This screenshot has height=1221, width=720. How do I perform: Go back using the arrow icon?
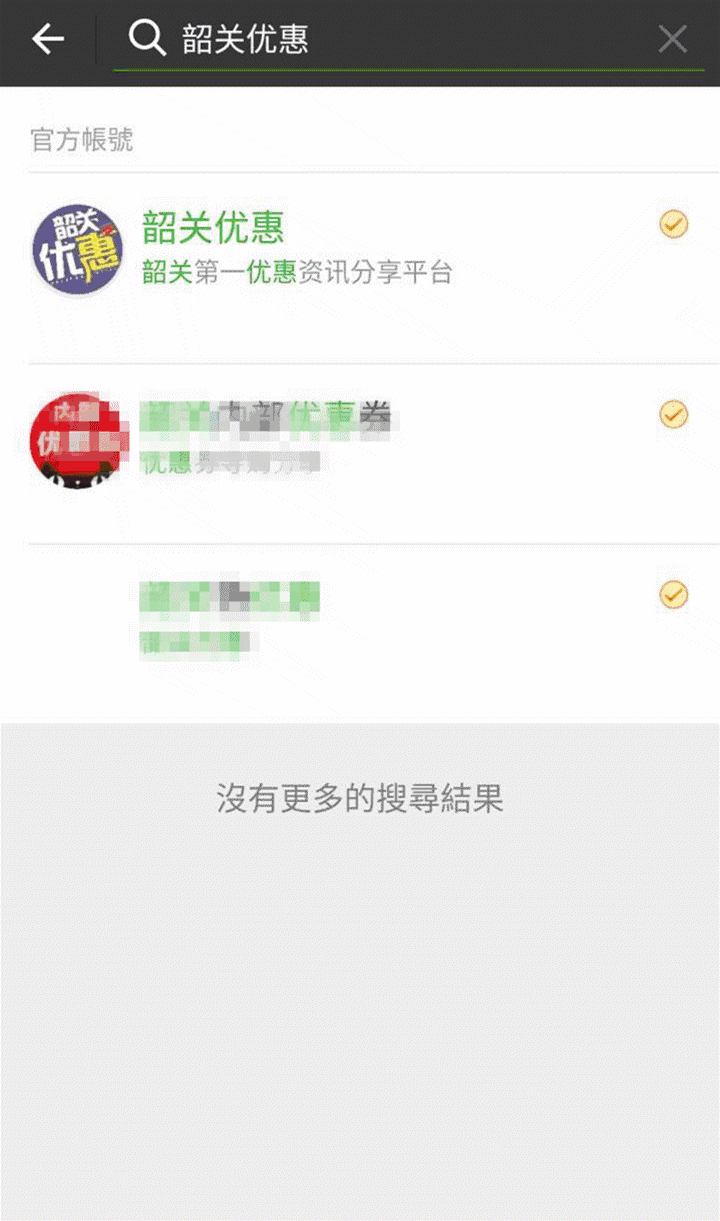pos(47,40)
